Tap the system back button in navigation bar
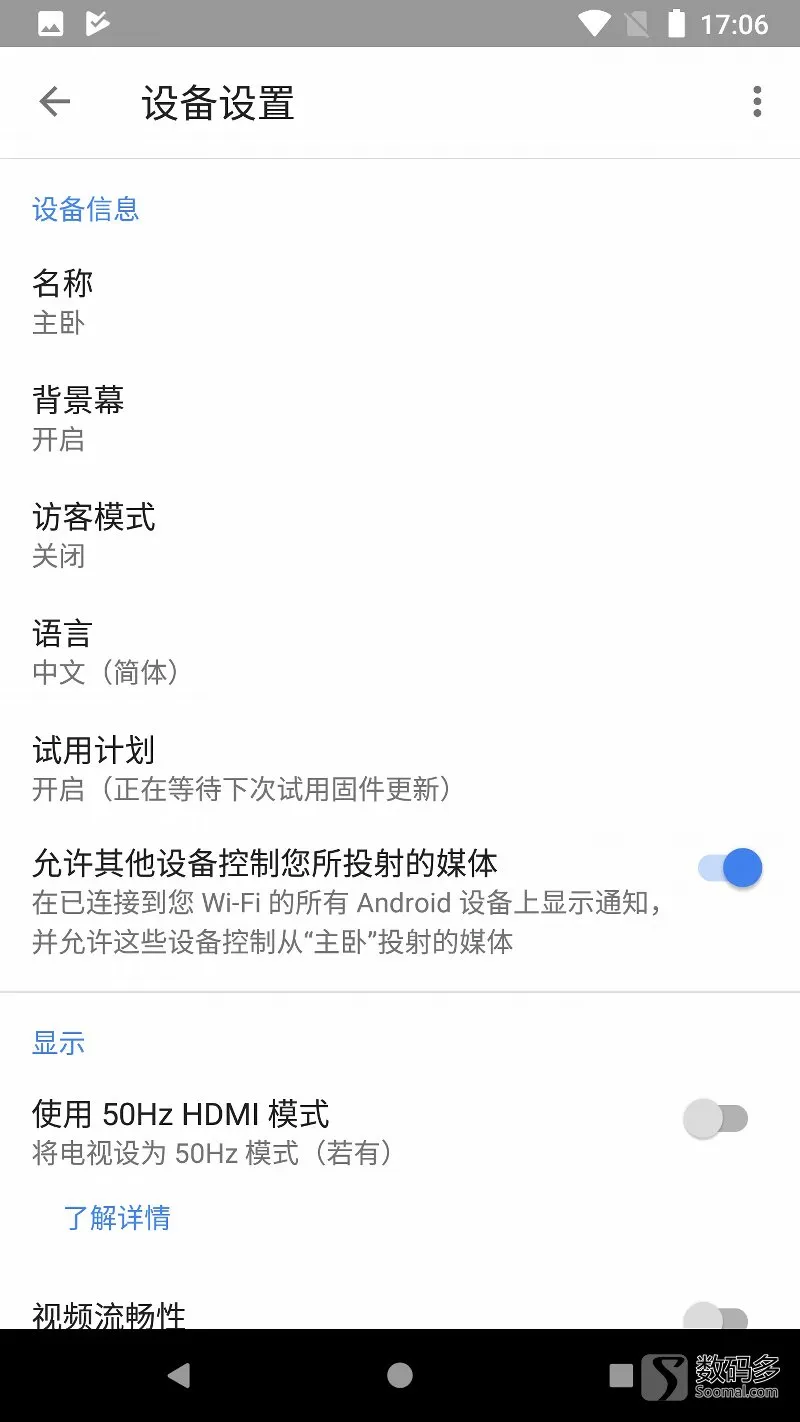The height and width of the screenshot is (1422, 800). (x=180, y=1376)
